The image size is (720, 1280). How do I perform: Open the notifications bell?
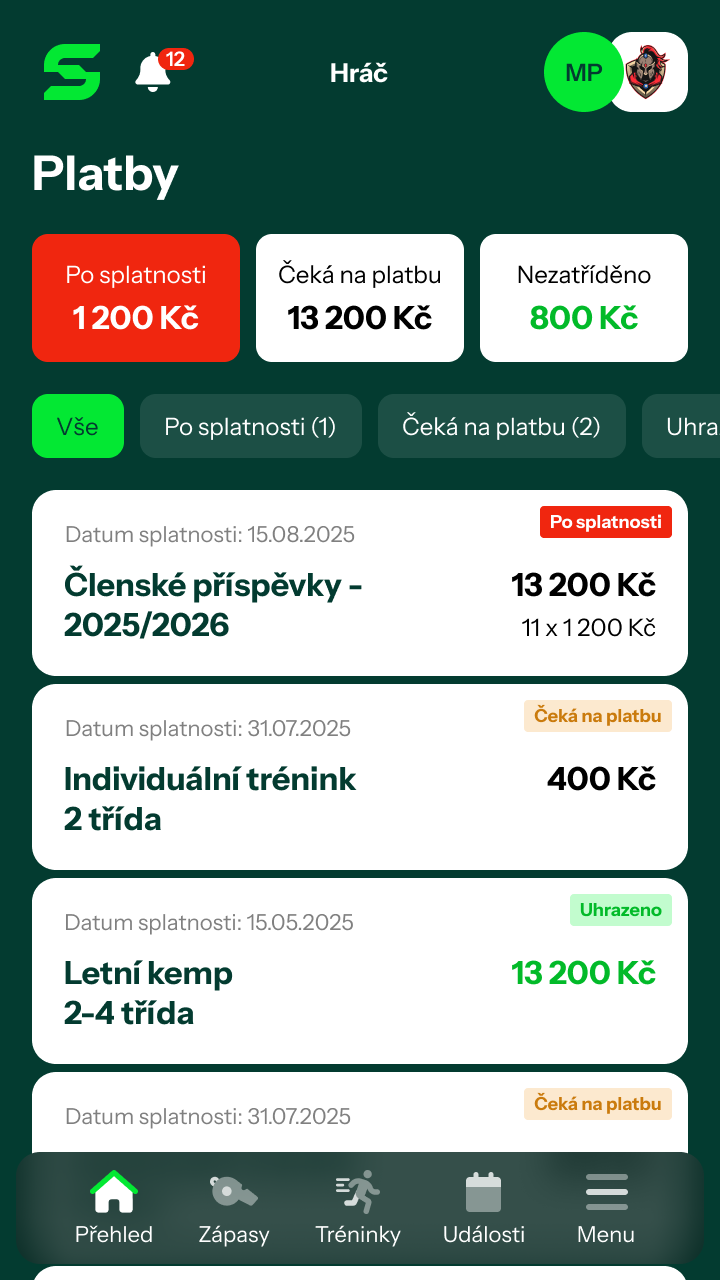(154, 72)
